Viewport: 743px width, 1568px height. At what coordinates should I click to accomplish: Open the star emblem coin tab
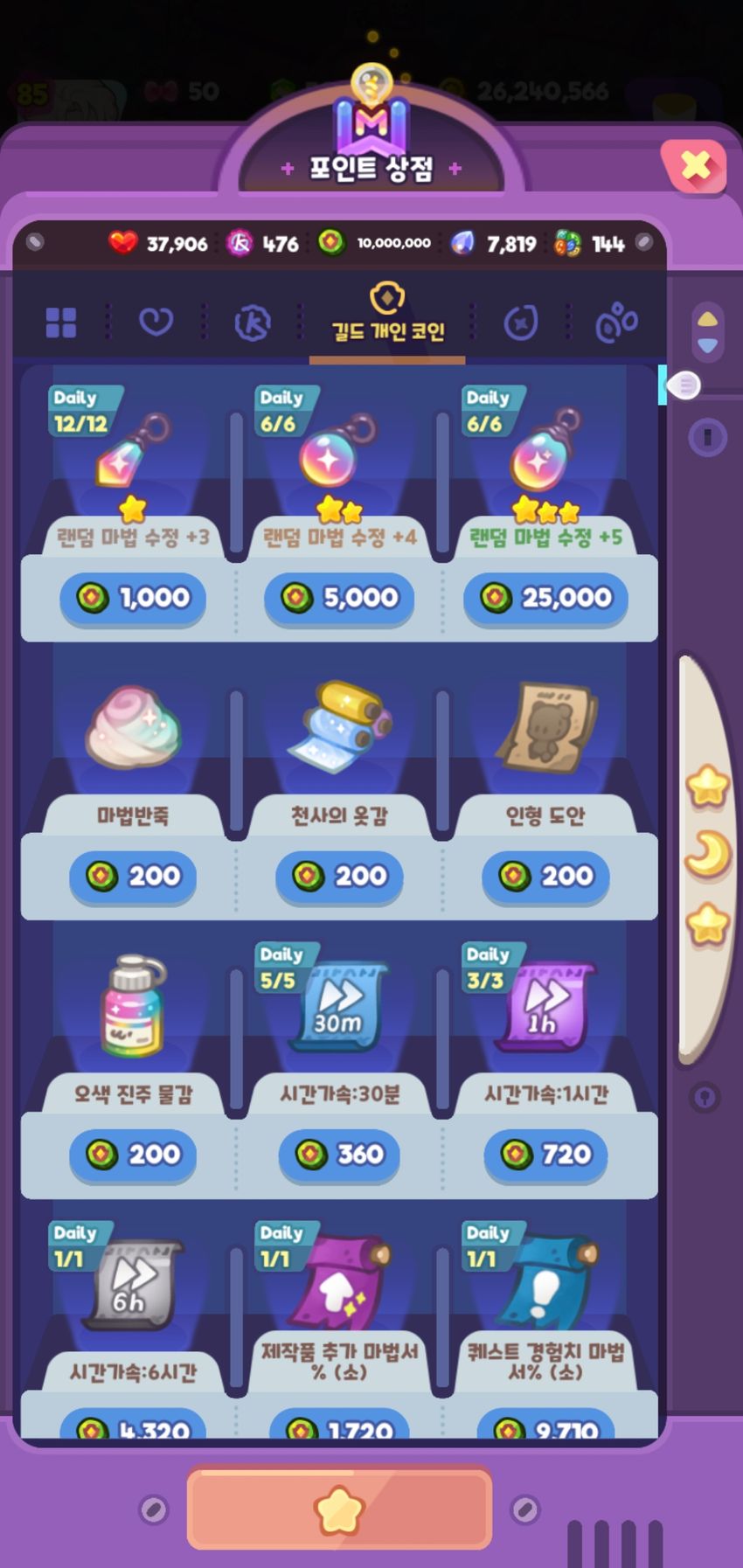520,323
